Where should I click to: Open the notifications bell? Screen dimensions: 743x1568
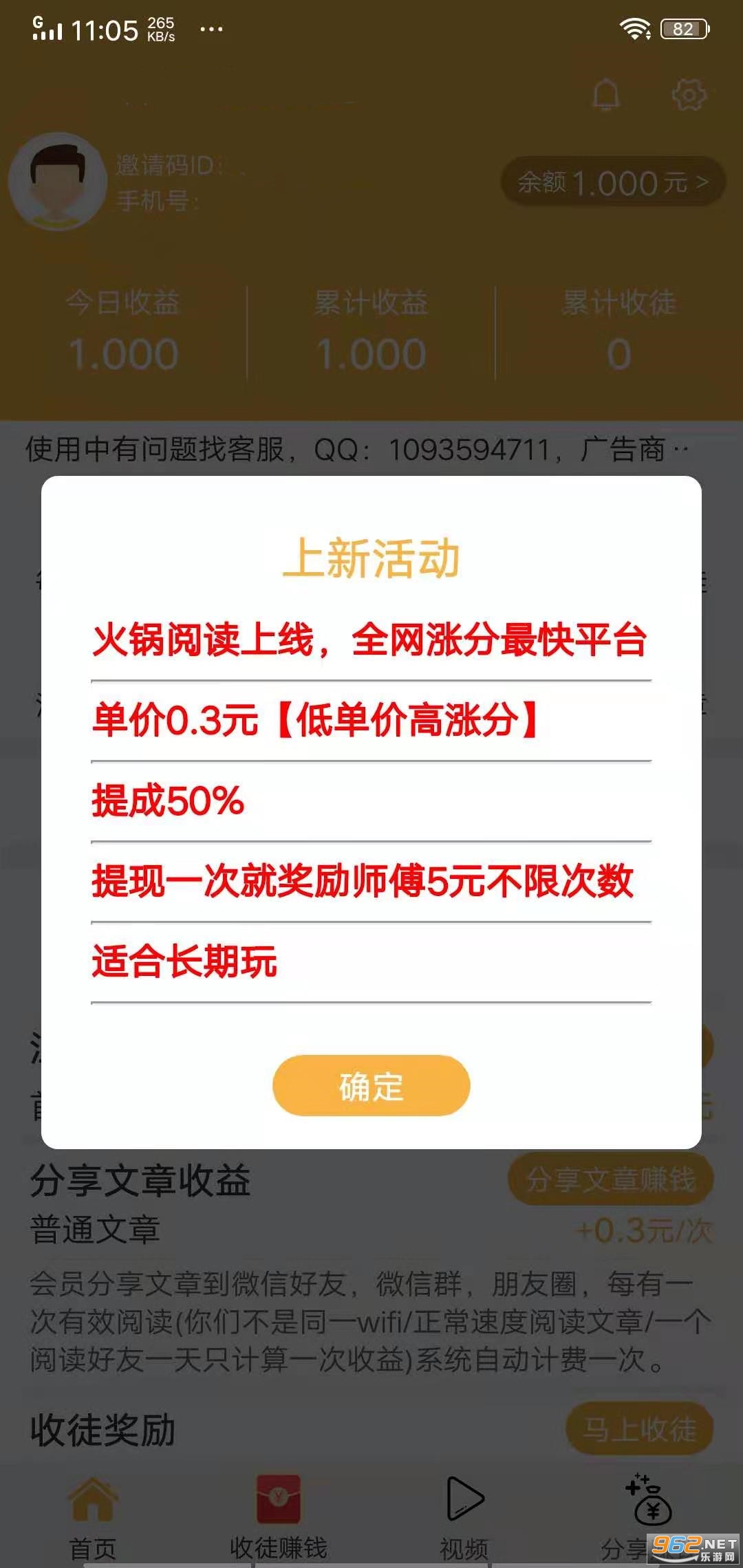pos(605,94)
